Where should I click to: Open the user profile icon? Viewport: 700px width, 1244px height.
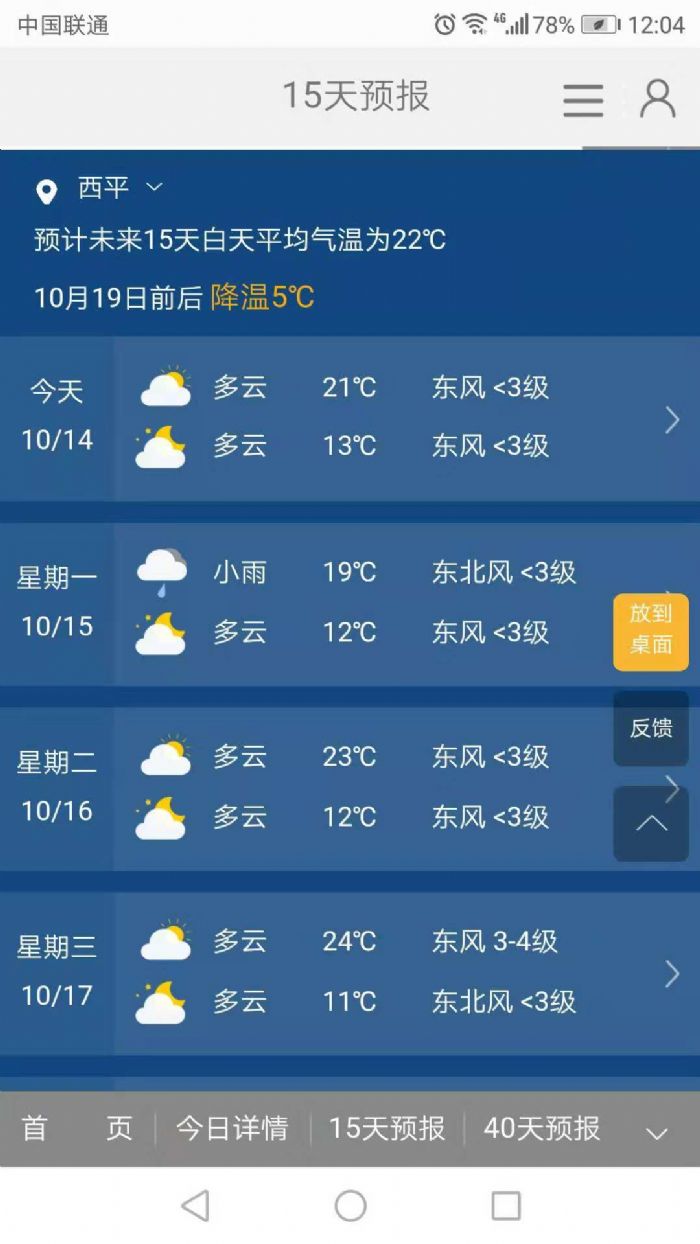[x=657, y=98]
